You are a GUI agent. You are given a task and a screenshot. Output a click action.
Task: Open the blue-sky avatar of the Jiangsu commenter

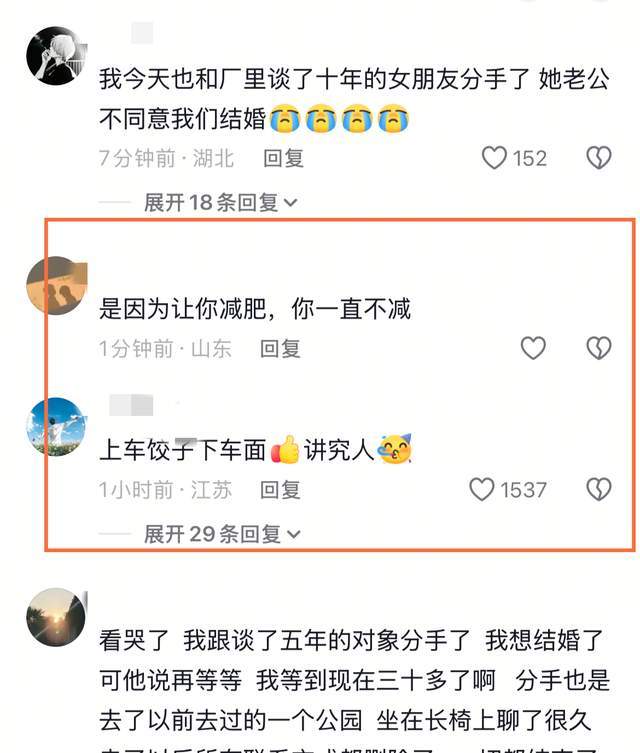pos(56,427)
